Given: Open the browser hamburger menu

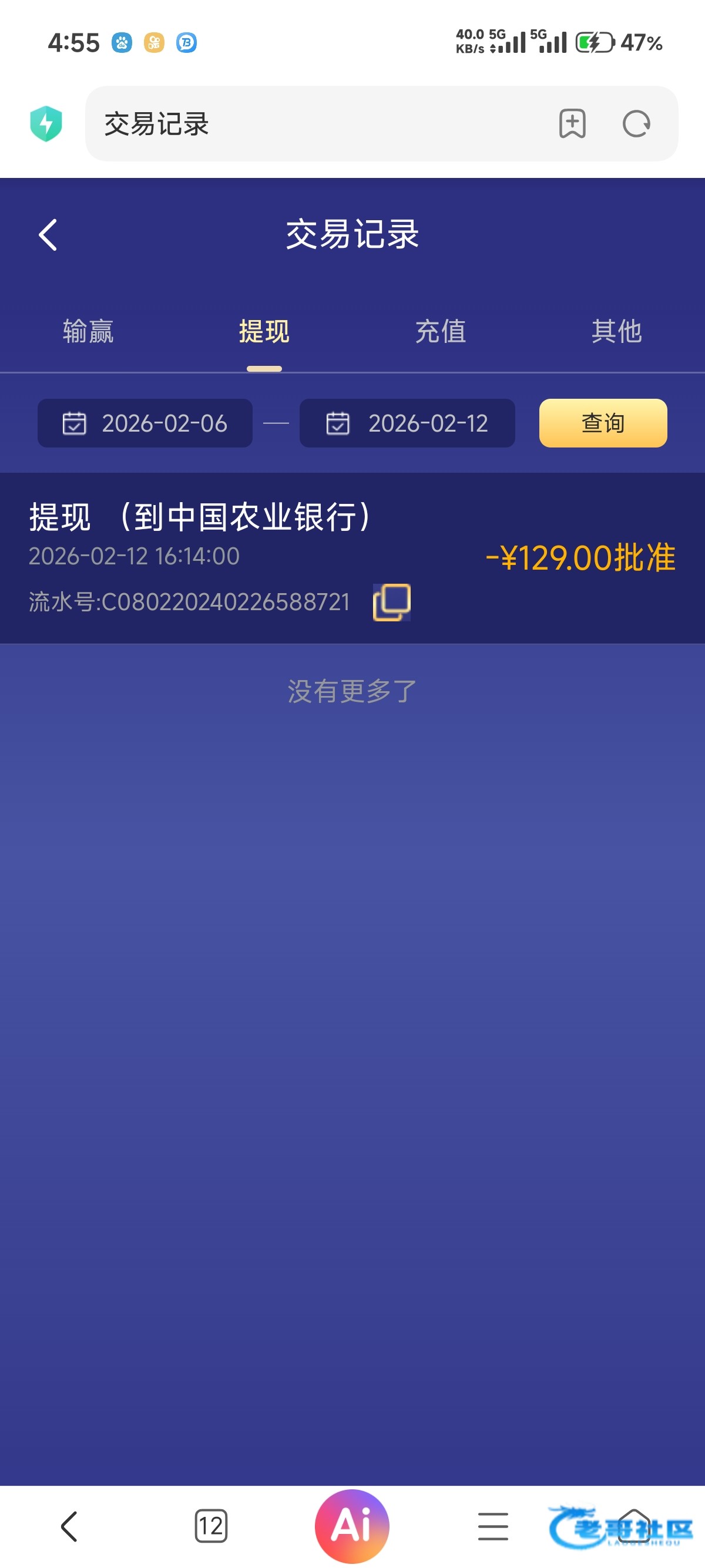Looking at the screenshot, I should (492, 1526).
